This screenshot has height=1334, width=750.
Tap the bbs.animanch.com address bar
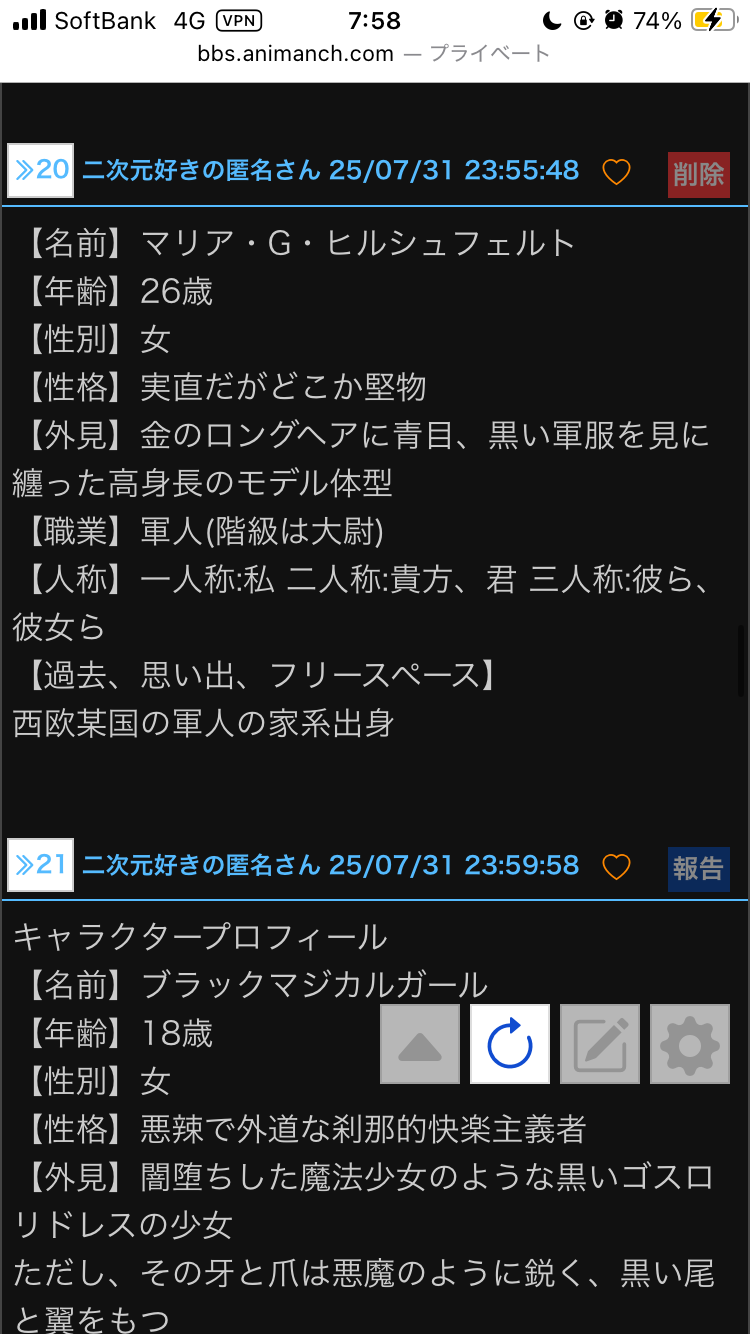(x=374, y=54)
